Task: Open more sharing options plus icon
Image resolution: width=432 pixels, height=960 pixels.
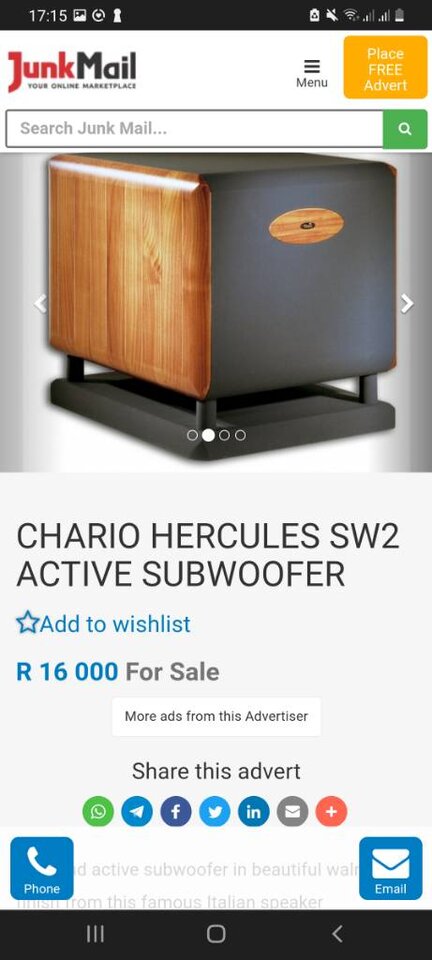Action: (x=331, y=812)
